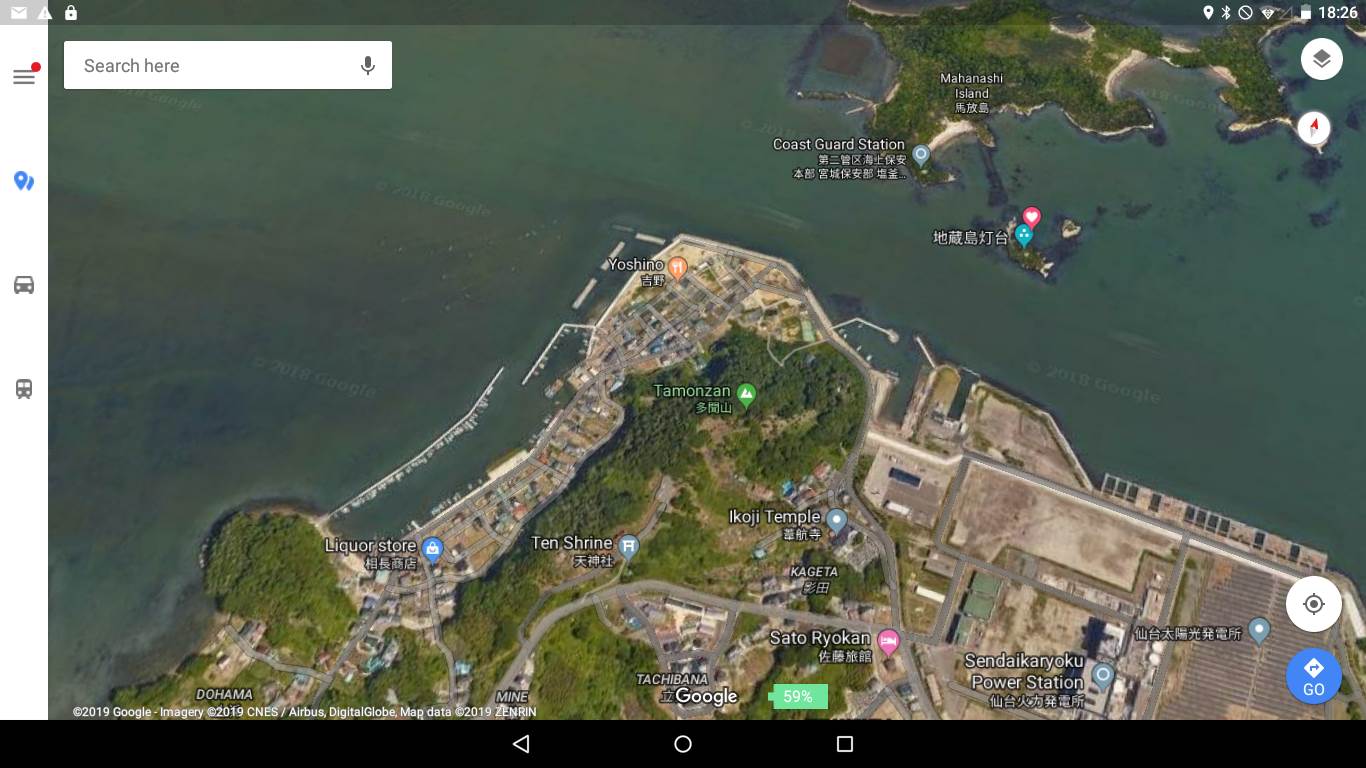
Task: Tap the GO directions button
Action: (x=1314, y=676)
